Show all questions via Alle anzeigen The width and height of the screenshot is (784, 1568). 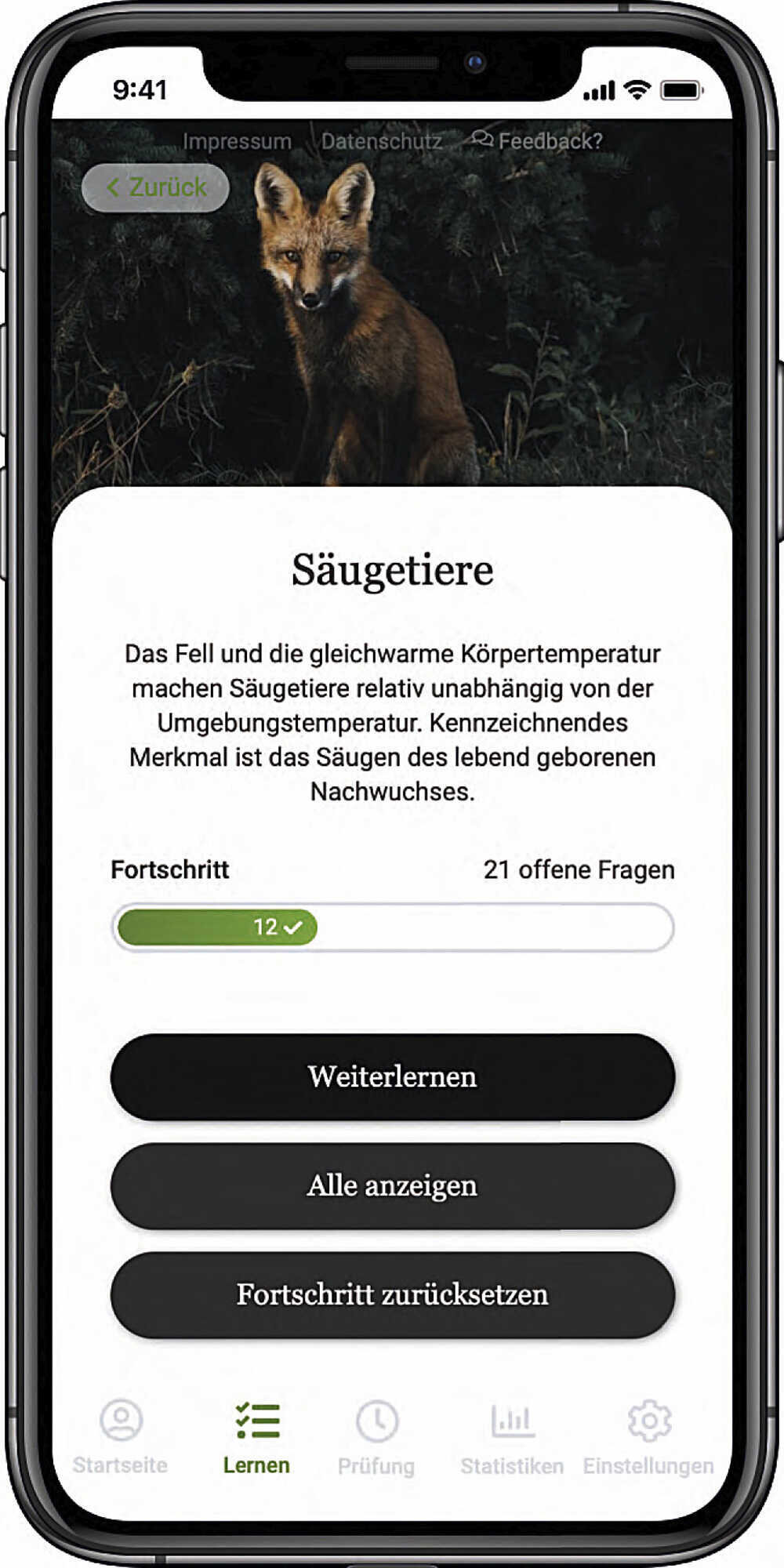[x=393, y=1185]
